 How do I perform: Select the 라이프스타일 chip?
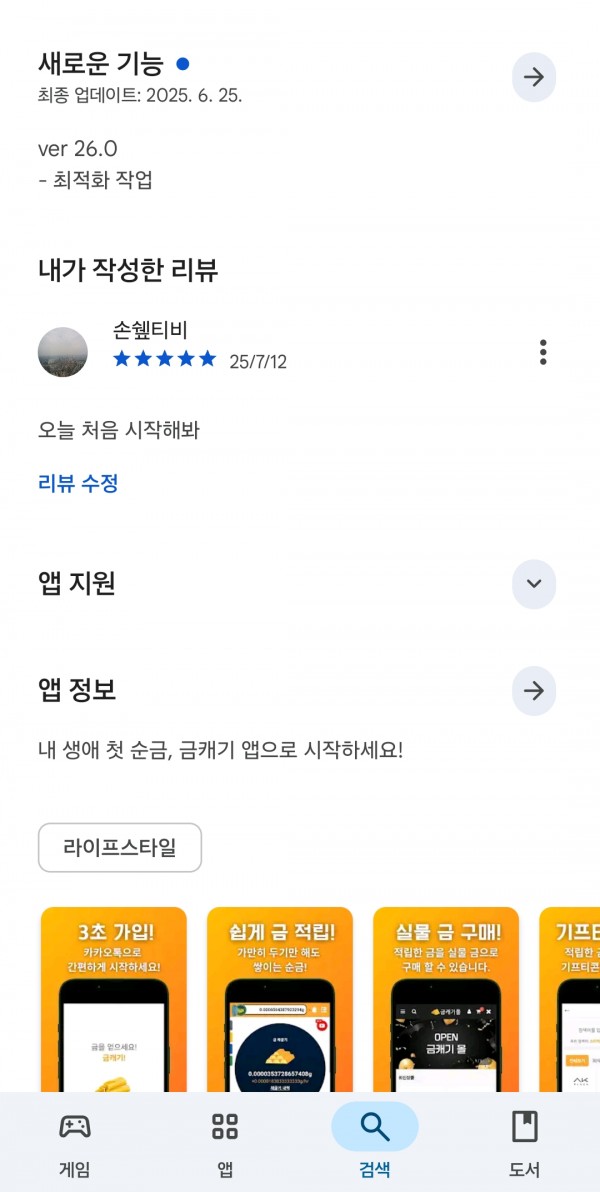(x=120, y=848)
